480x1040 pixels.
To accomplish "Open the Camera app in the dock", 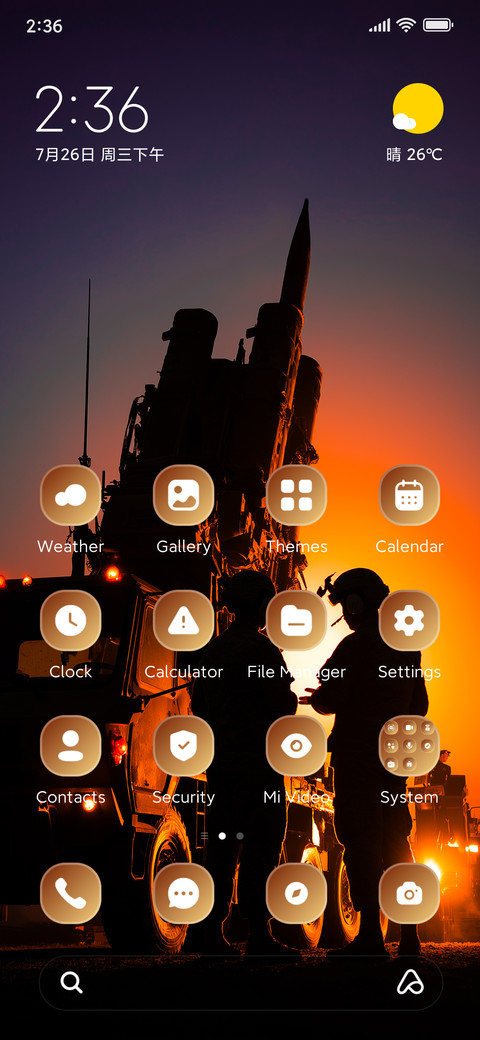I will (x=409, y=893).
